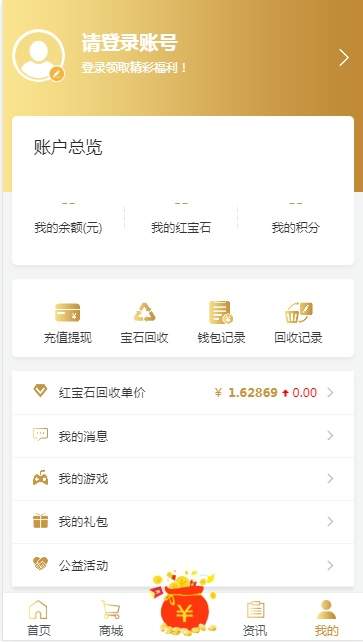Image resolution: width=363 pixels, height=642 pixels.
Task: Select the 我的 profile tab
Action: click(x=326, y=618)
